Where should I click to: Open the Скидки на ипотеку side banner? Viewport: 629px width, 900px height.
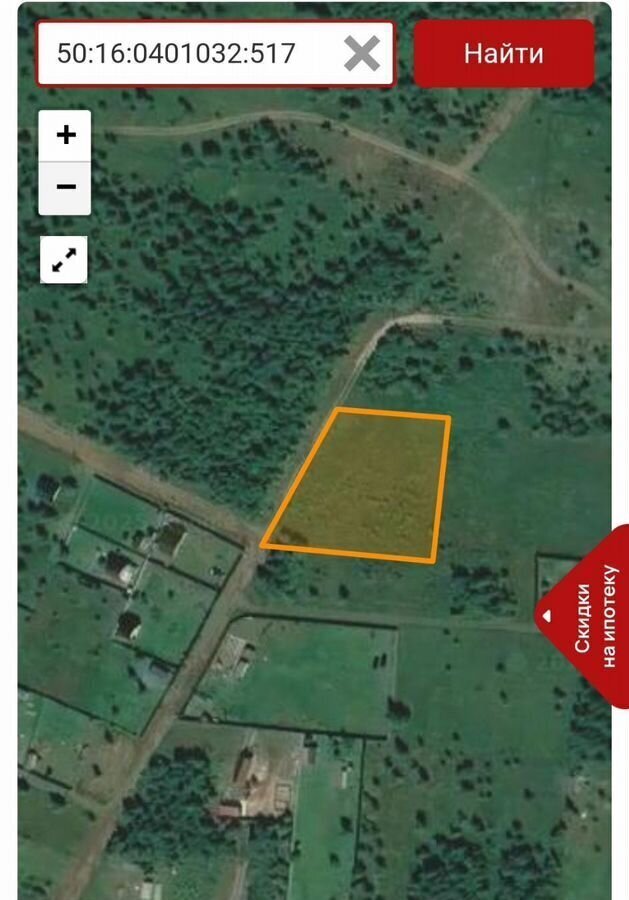tap(592, 616)
